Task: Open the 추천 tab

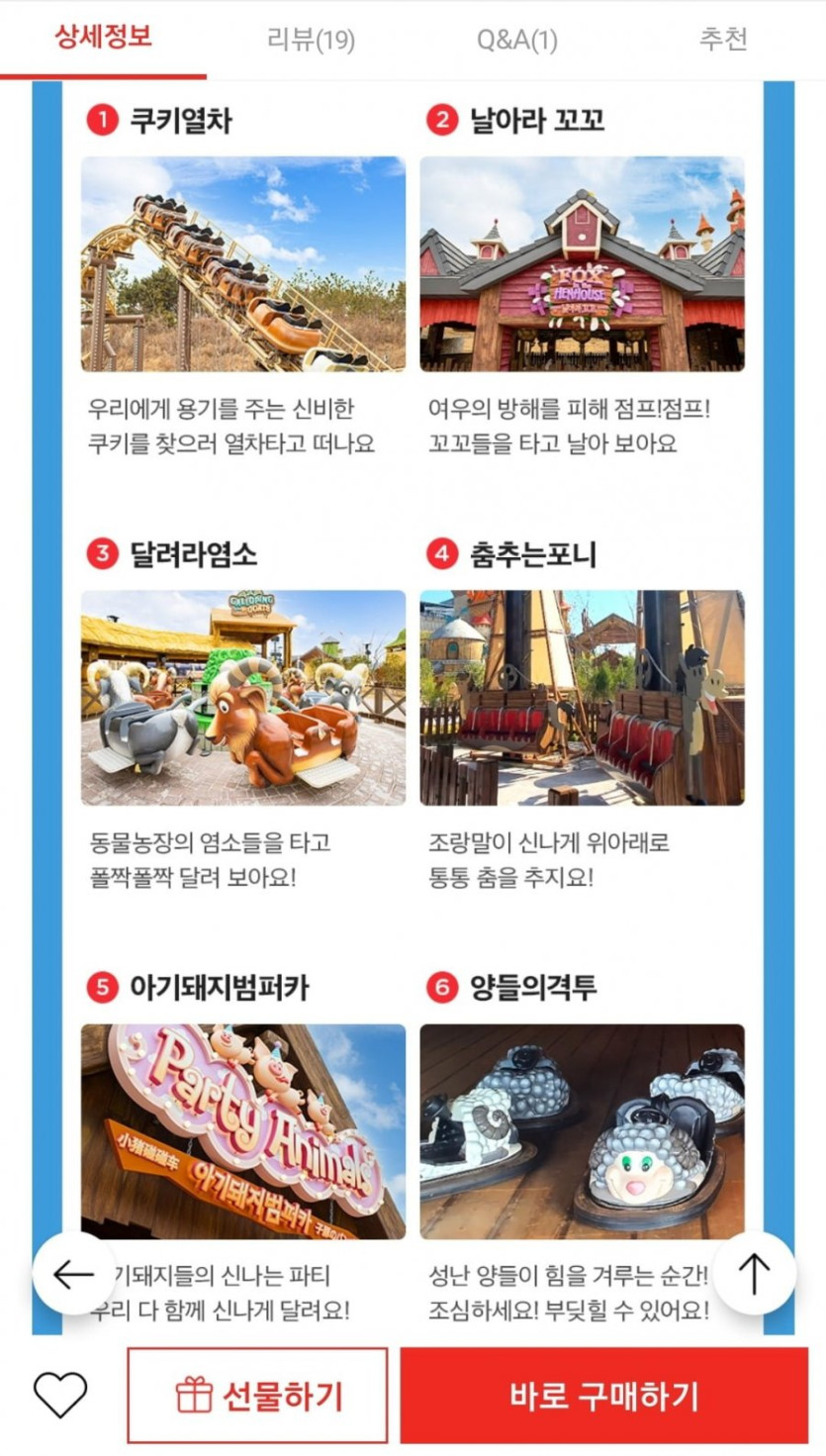Action: click(722, 40)
